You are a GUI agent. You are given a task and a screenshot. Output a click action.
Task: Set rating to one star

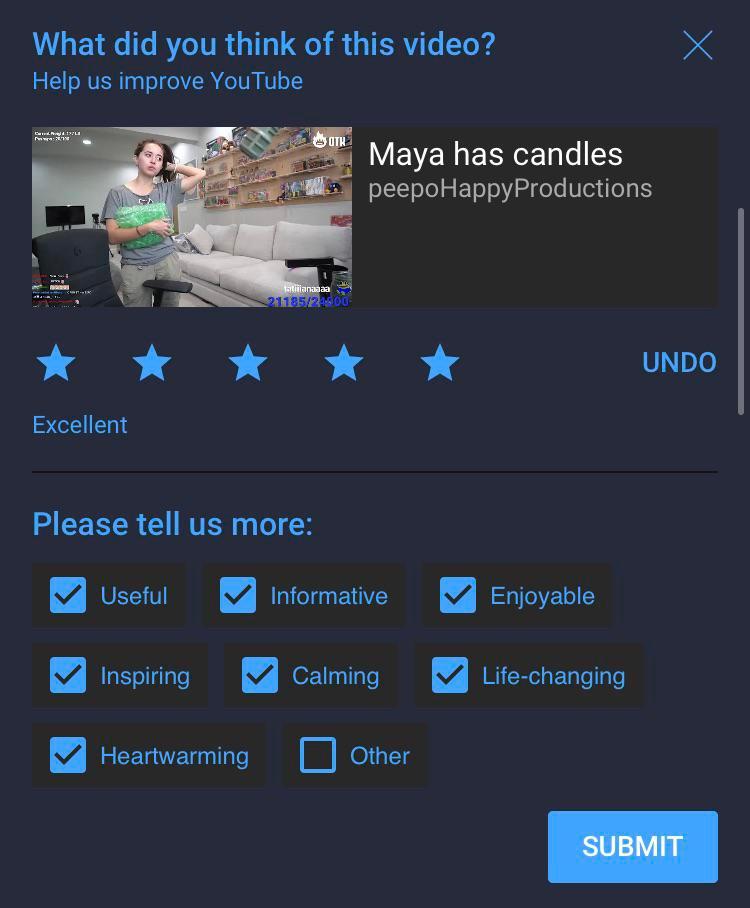tap(56, 363)
